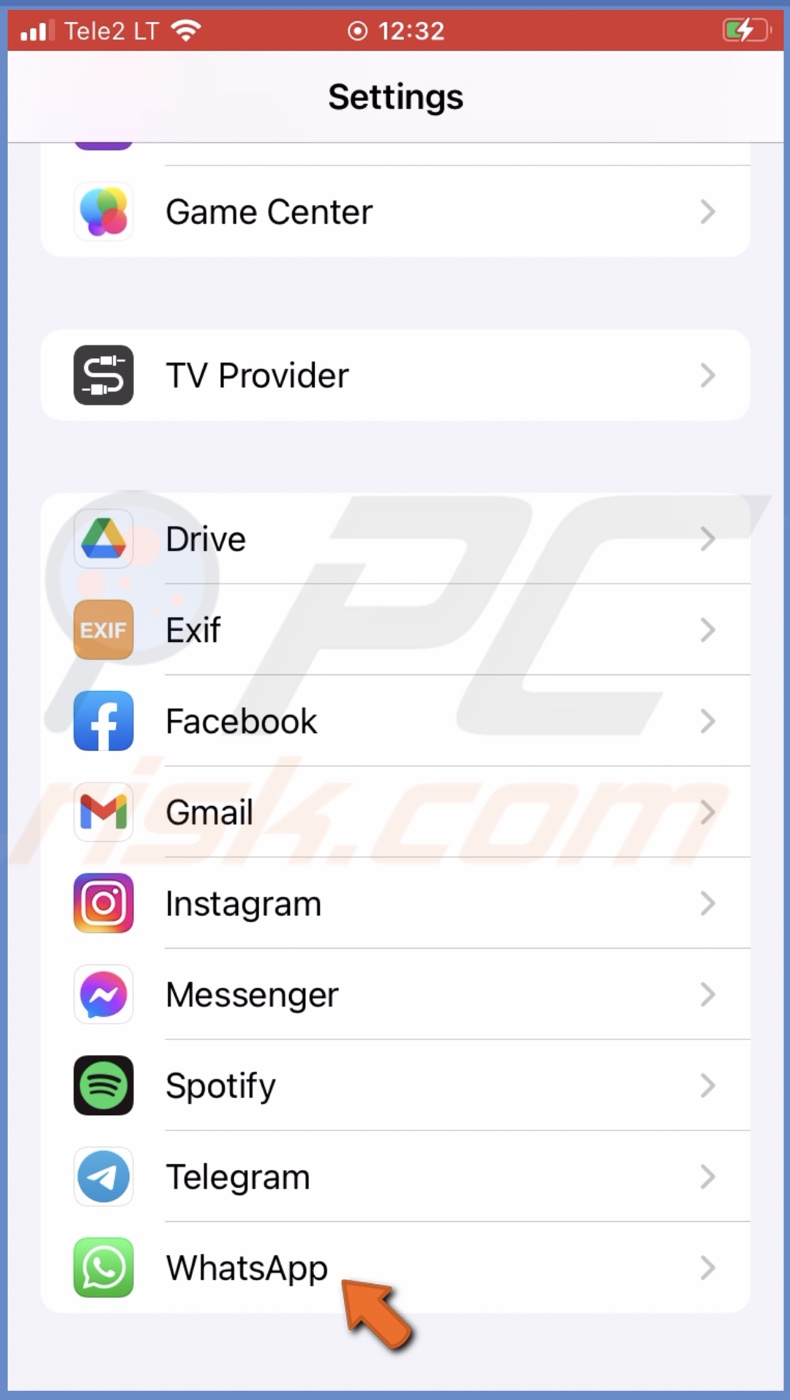Image resolution: width=790 pixels, height=1400 pixels.
Task: Tap the Telegram settings row
Action: 395,1176
